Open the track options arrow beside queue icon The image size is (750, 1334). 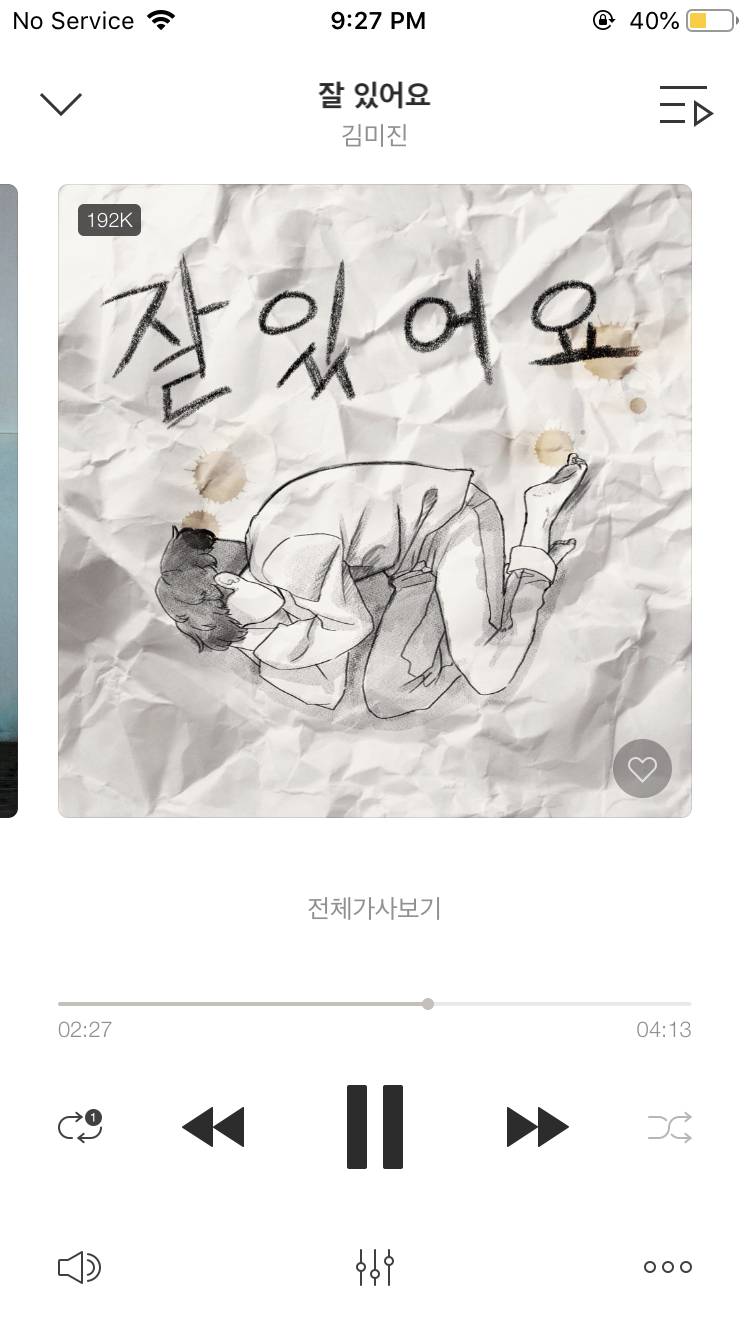(704, 111)
